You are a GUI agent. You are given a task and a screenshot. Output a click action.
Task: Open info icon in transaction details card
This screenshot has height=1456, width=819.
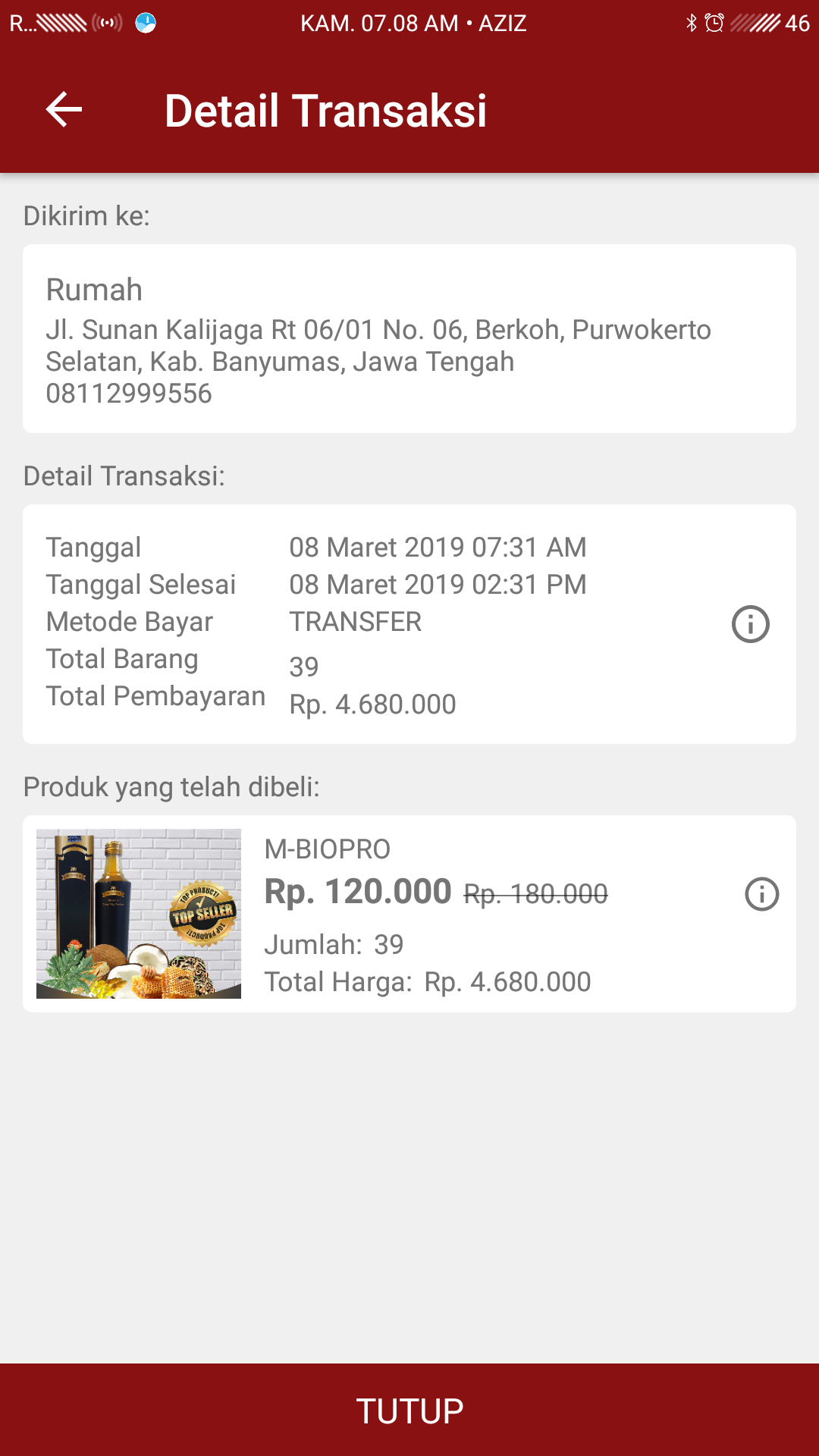pyautogui.click(x=750, y=624)
